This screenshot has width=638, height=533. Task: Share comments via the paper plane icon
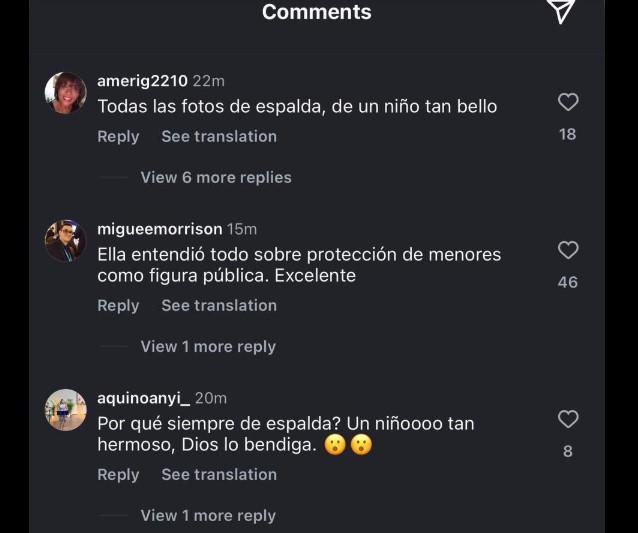tap(563, 10)
